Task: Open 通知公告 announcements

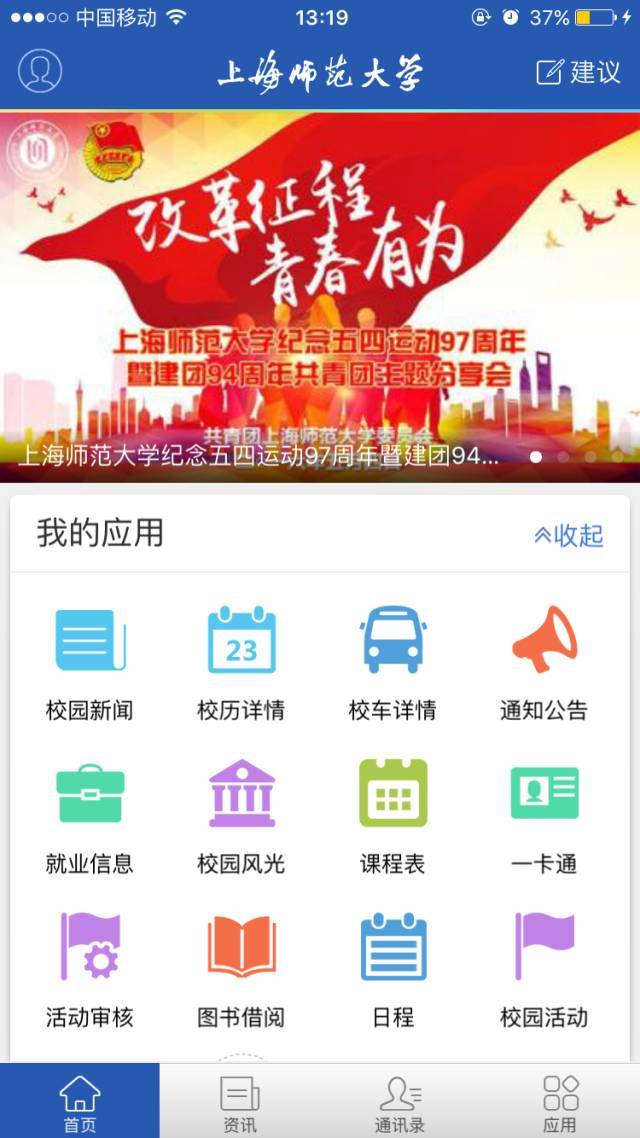Action: pyautogui.click(x=544, y=661)
